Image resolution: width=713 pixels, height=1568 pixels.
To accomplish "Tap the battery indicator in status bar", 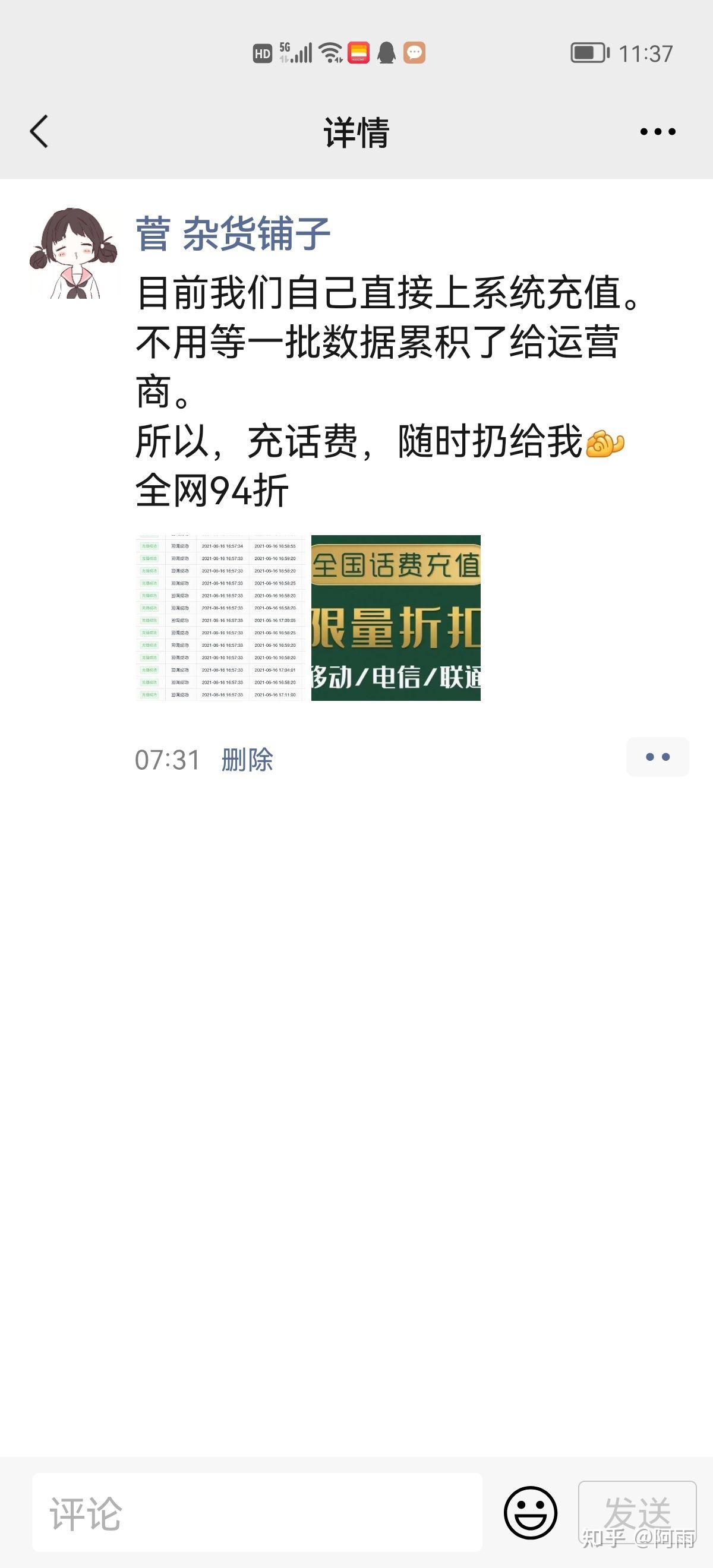I will tap(589, 53).
